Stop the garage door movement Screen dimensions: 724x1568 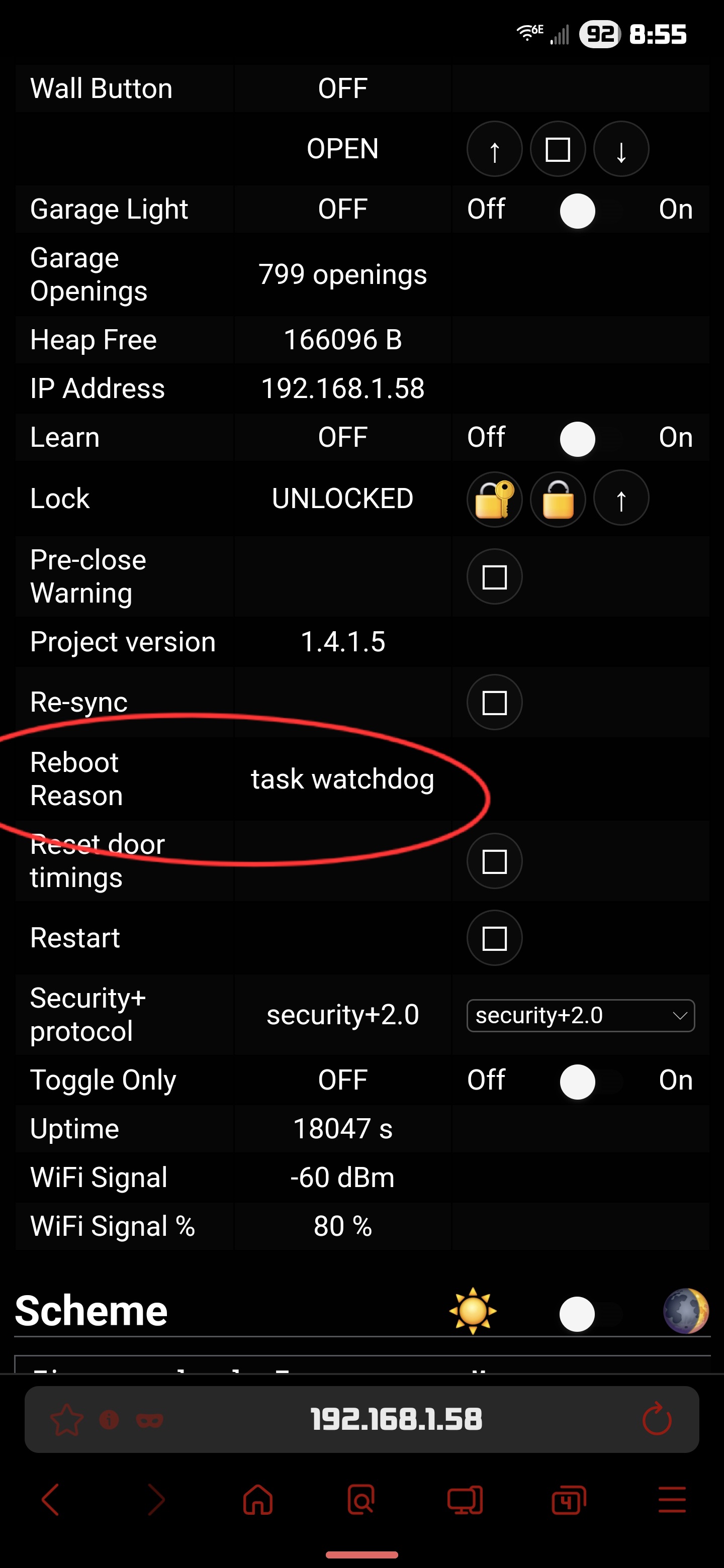coord(558,149)
